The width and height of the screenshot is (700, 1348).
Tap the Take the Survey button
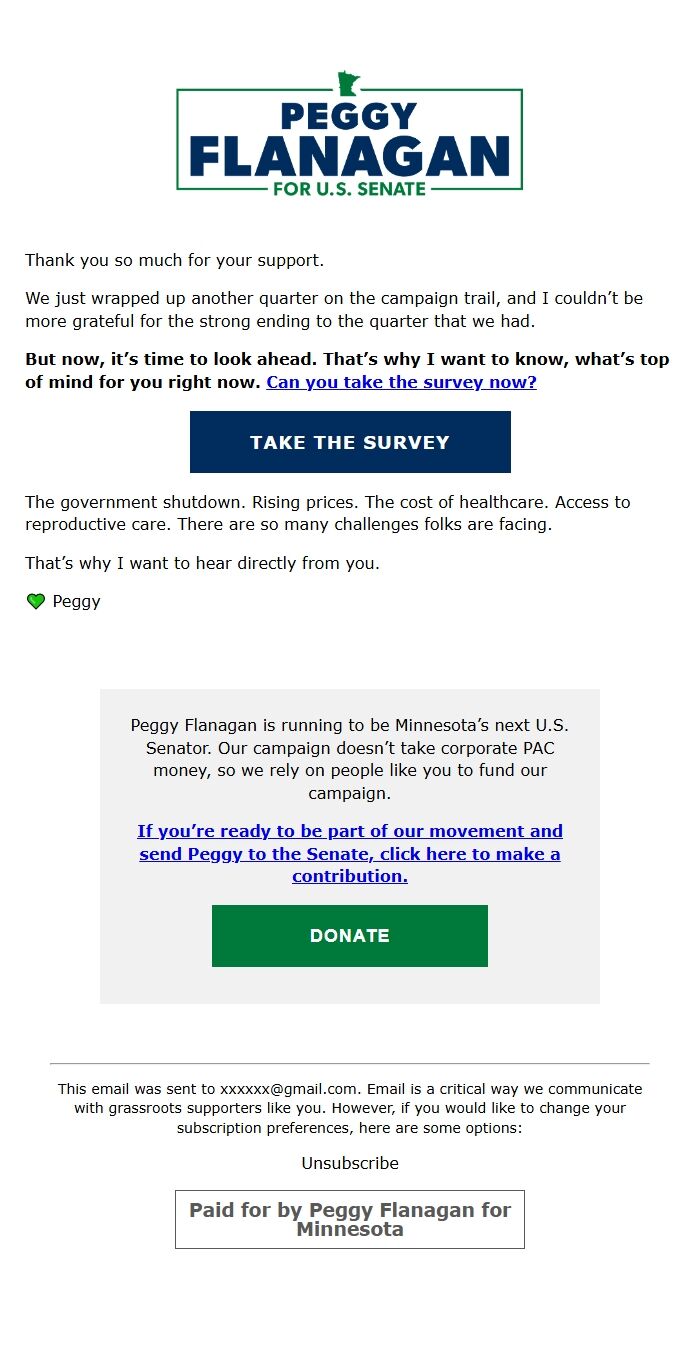point(350,442)
